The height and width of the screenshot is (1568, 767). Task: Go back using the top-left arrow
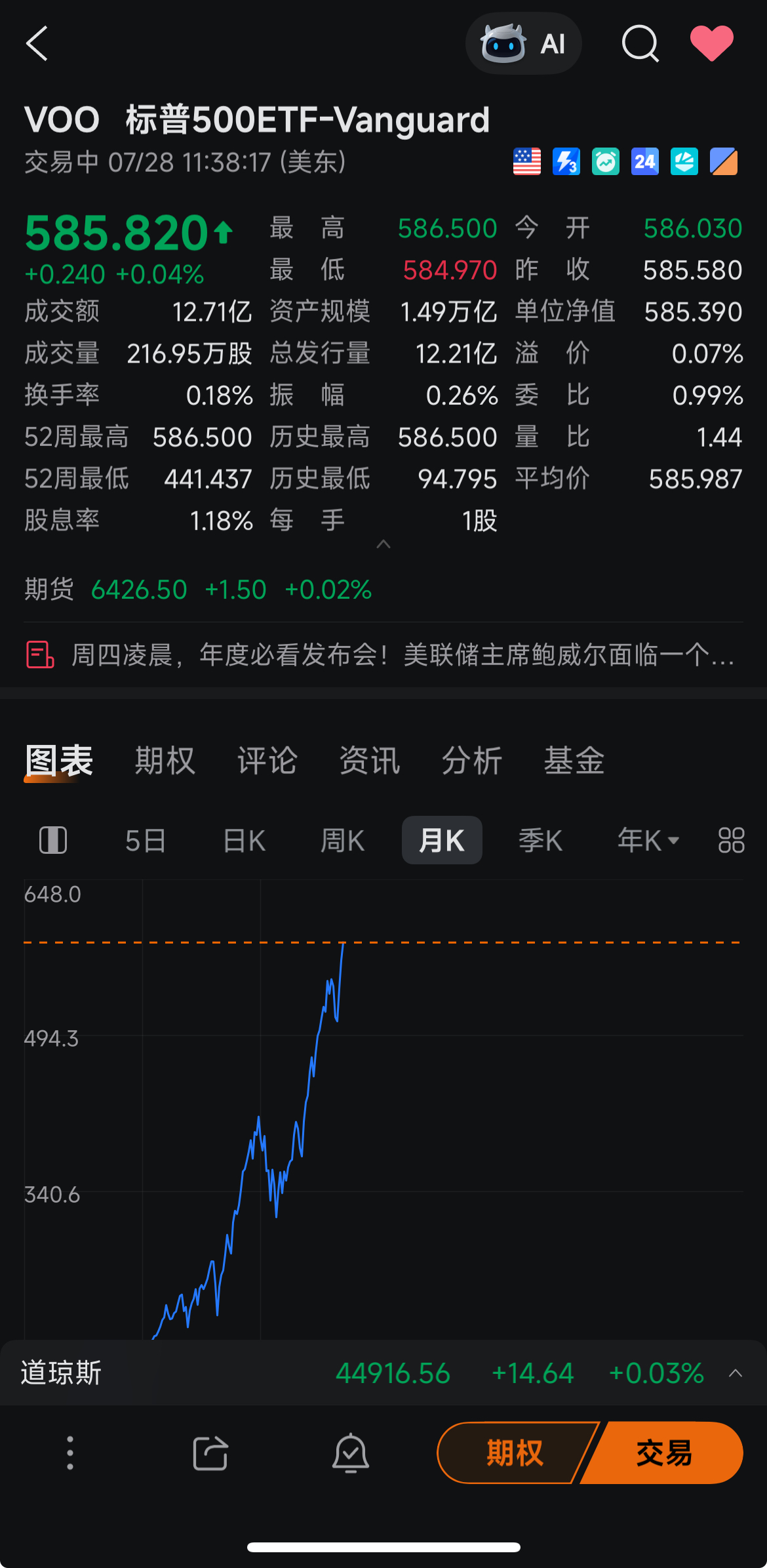37,44
